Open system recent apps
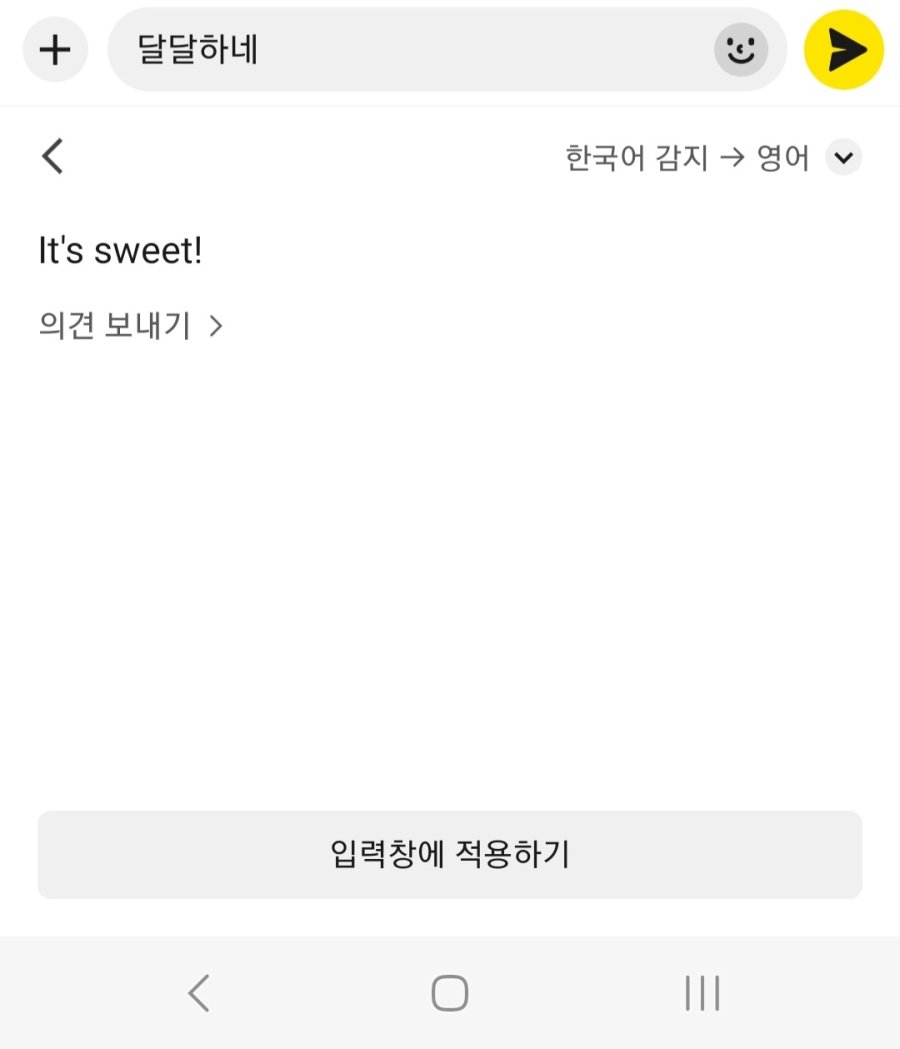900x1049 pixels. (702, 993)
